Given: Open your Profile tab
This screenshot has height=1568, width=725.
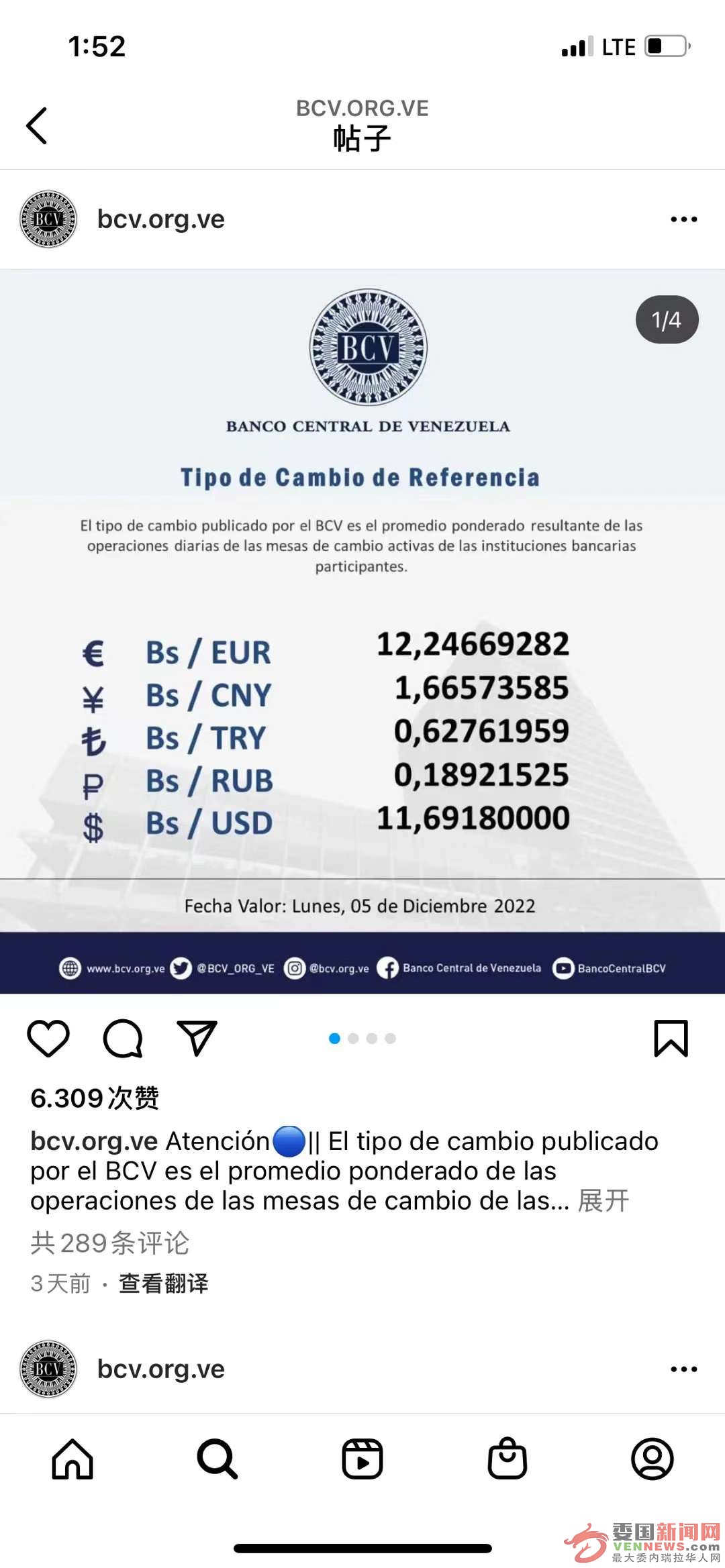Looking at the screenshot, I should 652,1459.
